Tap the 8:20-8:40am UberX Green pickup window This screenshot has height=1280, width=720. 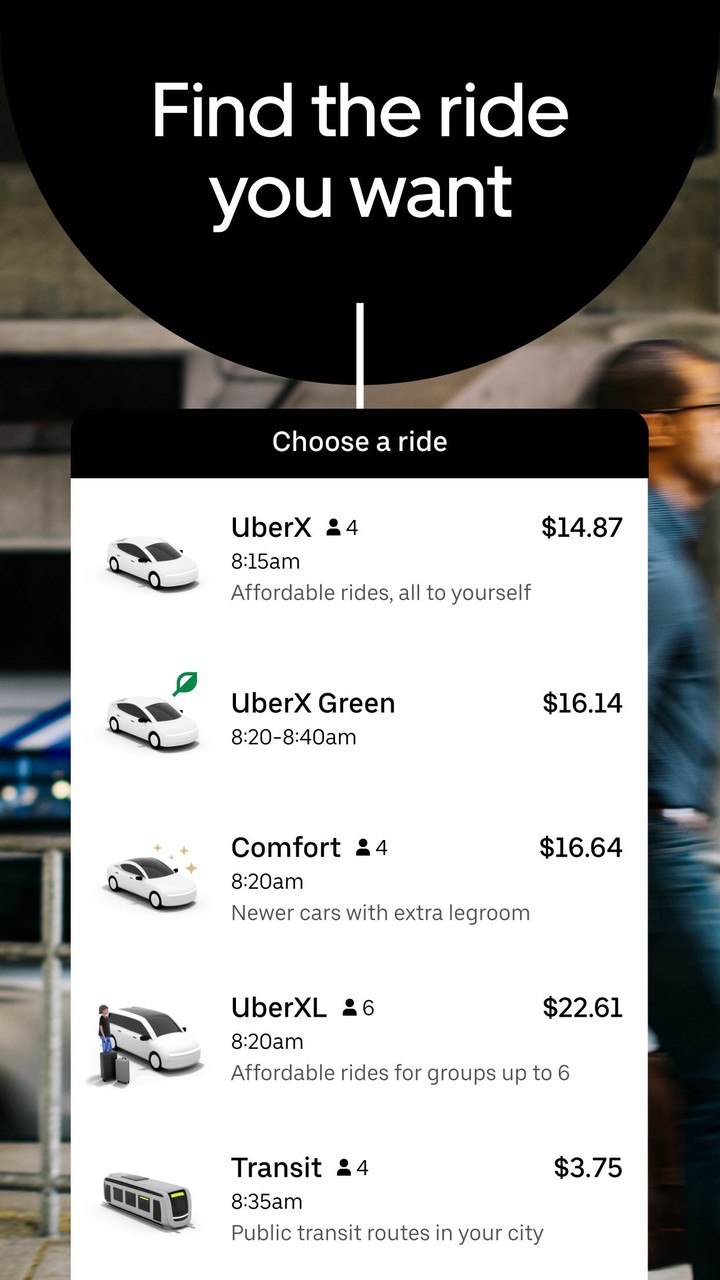[x=296, y=737]
